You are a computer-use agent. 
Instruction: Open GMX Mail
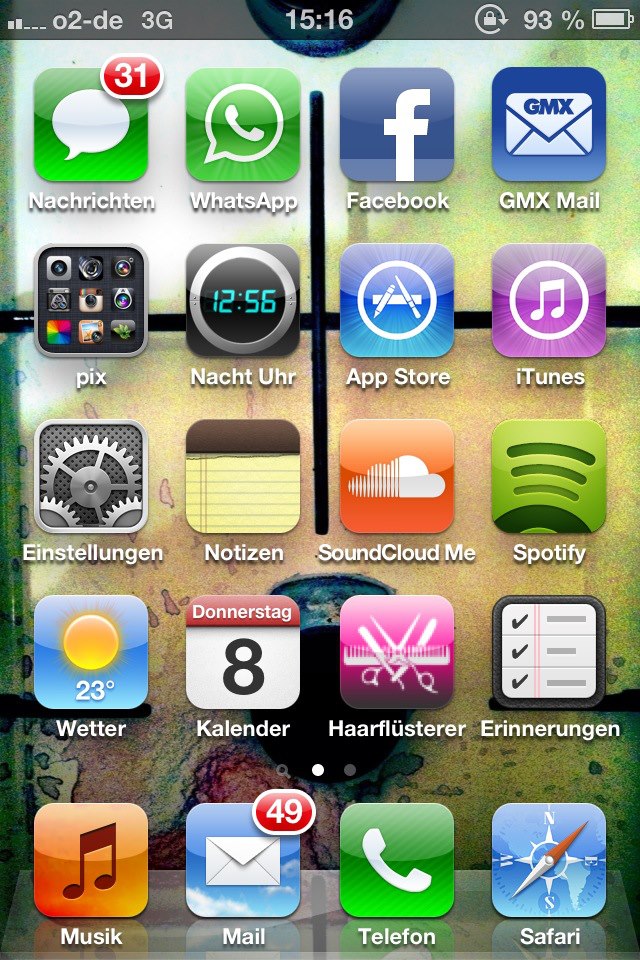[x=549, y=126]
